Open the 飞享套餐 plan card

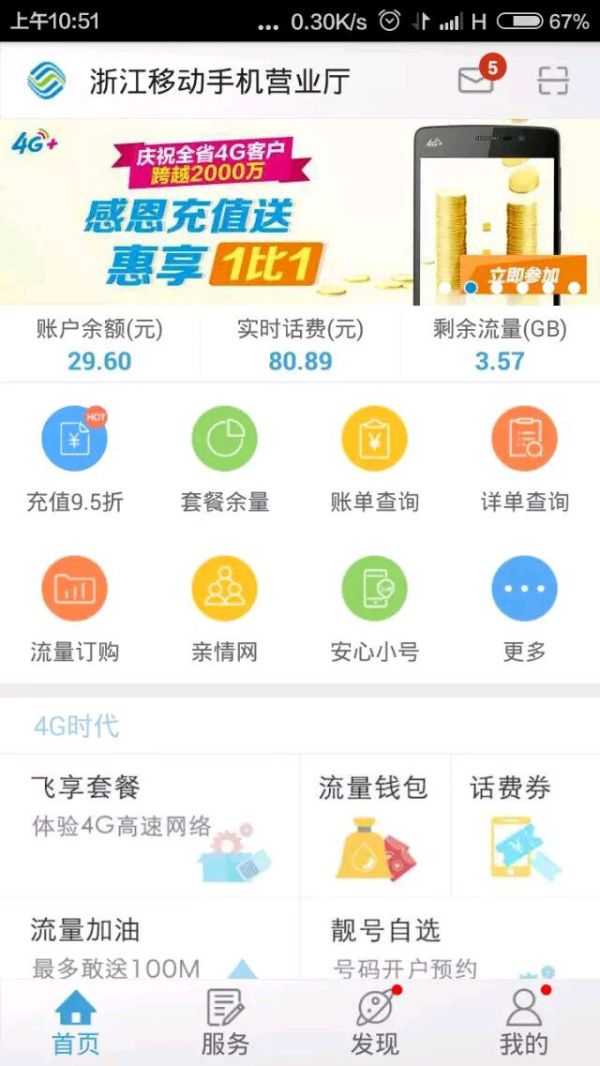(x=150, y=825)
